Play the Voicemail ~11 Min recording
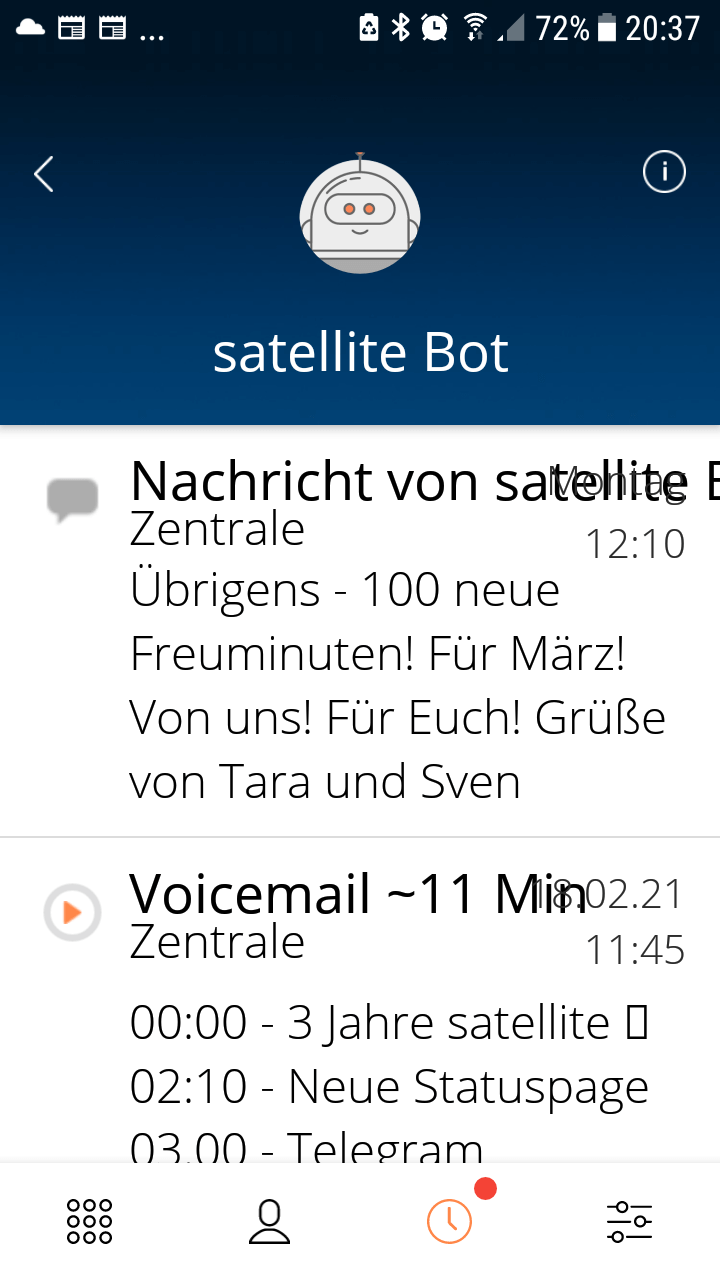 [x=72, y=912]
